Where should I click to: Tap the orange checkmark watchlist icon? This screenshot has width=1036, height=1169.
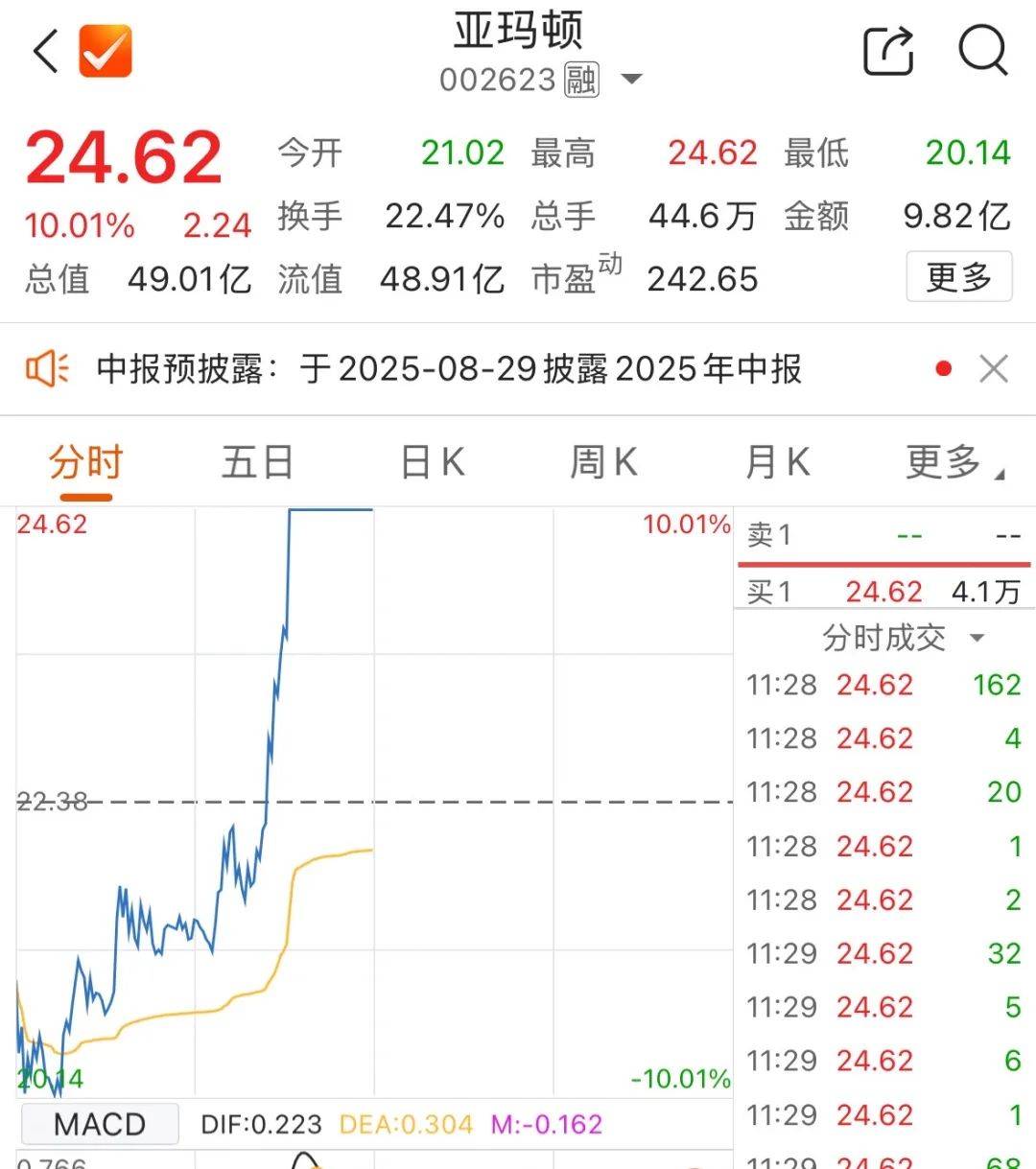pyautogui.click(x=106, y=51)
